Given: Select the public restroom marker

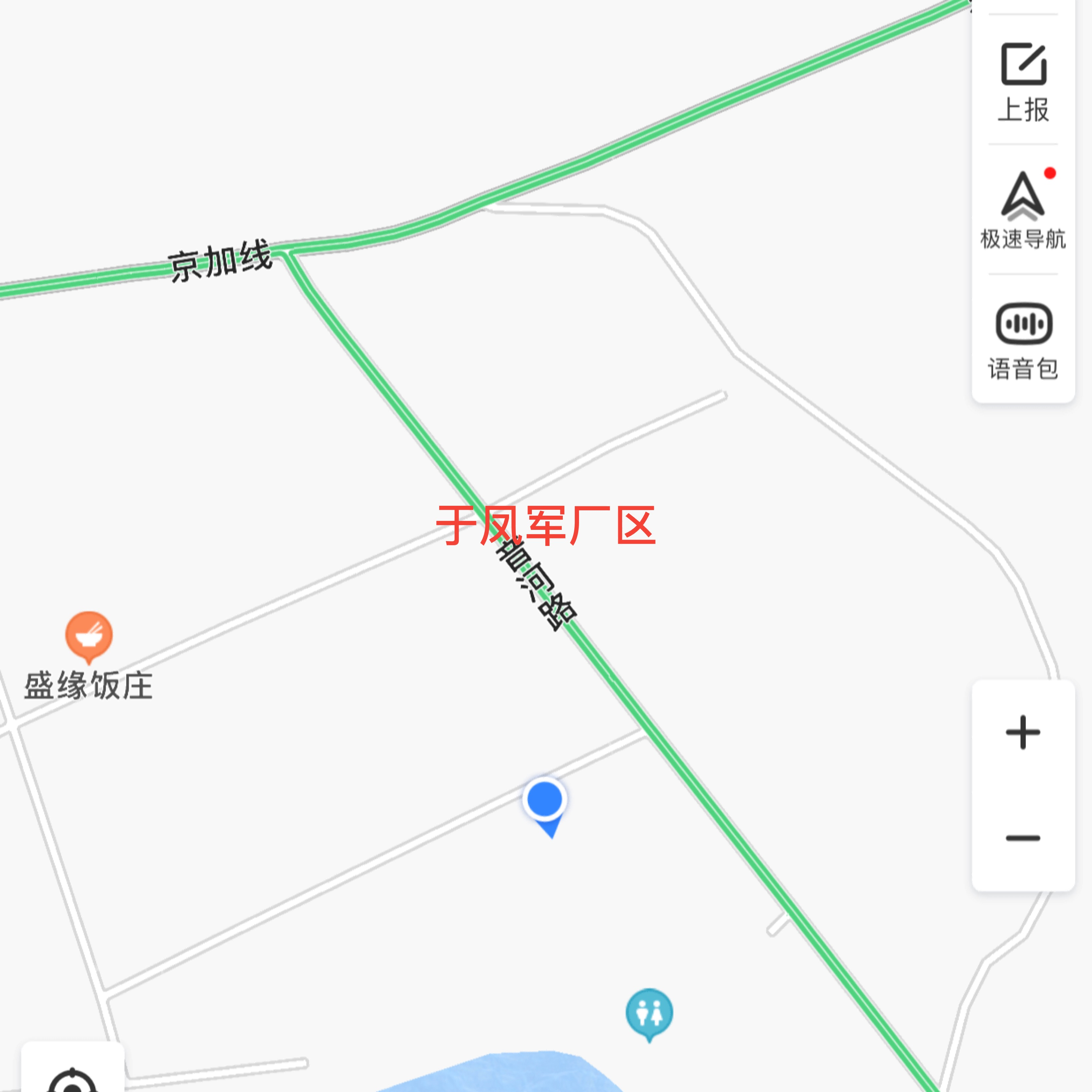Looking at the screenshot, I should pos(649,1013).
